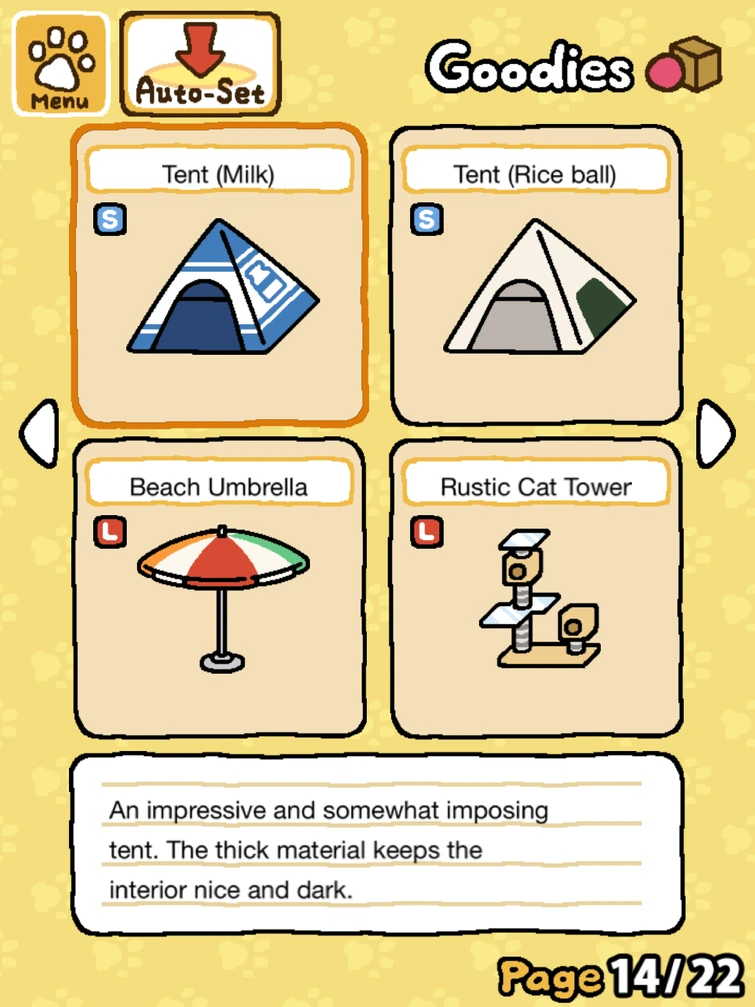Tap the Auto-Set button
The width and height of the screenshot is (755, 1007).
click(200, 64)
